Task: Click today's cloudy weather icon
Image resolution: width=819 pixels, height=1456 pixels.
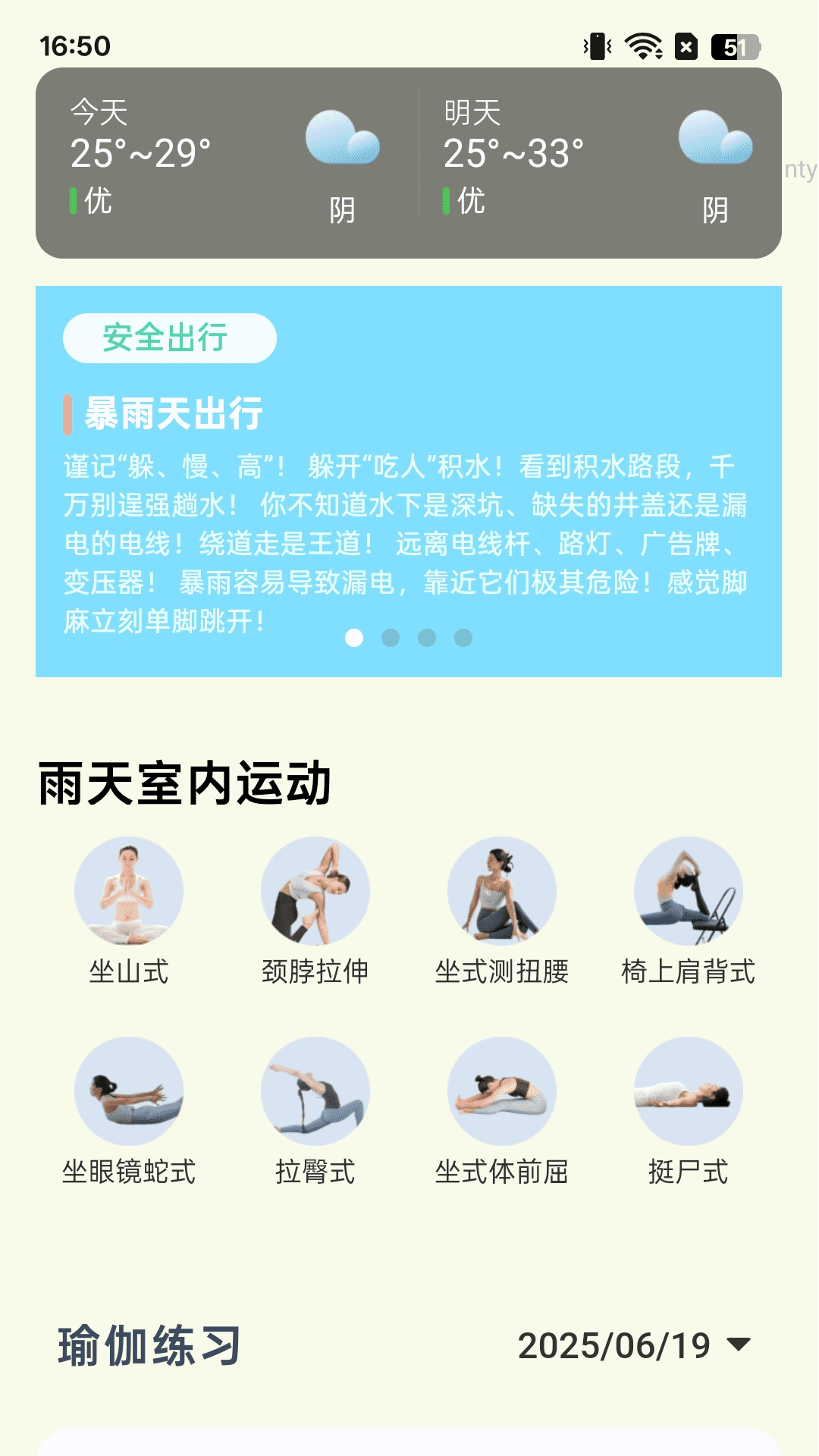Action: click(x=341, y=140)
